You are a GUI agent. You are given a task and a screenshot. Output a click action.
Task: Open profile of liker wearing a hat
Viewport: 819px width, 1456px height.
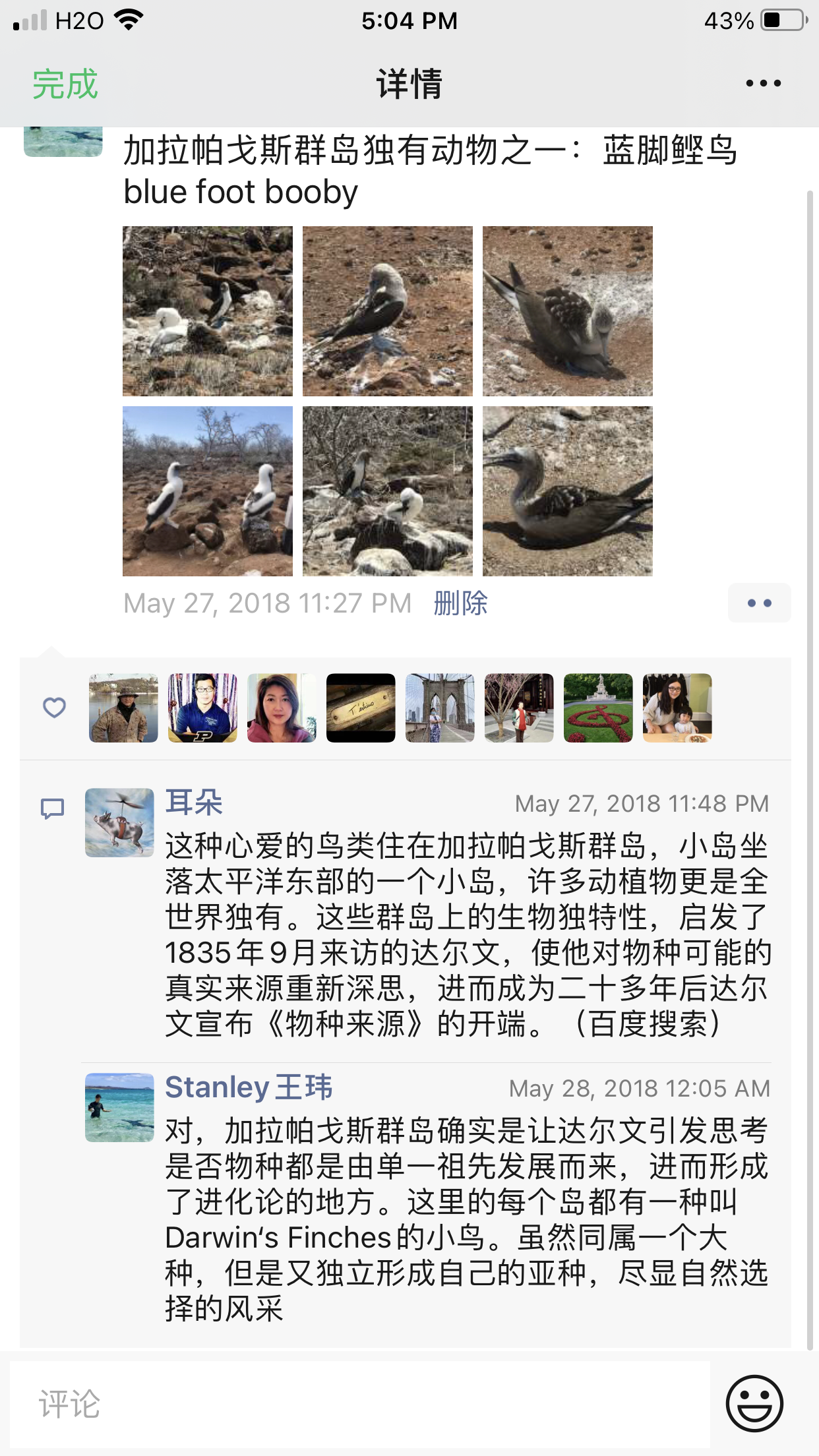tap(123, 708)
